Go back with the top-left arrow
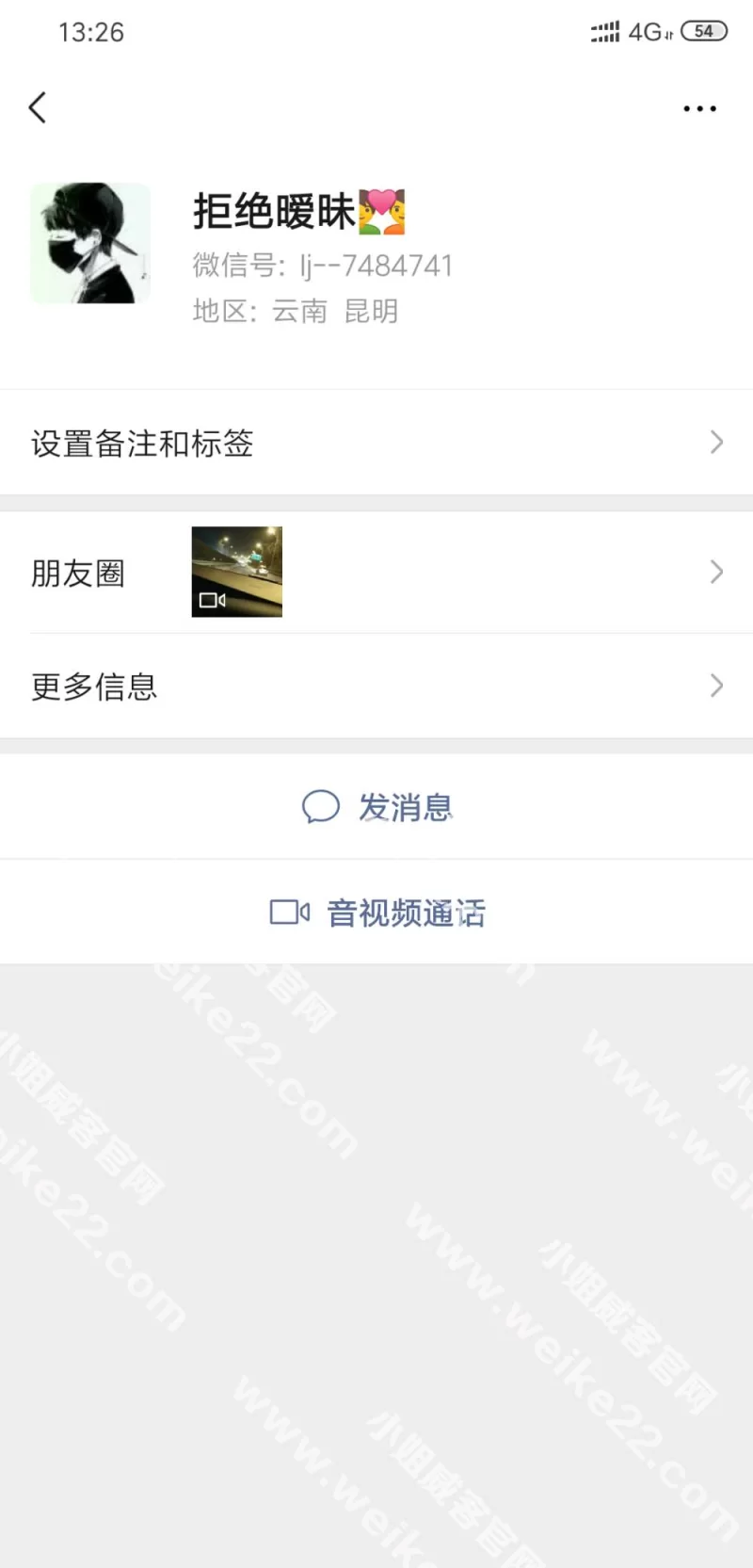 (38, 108)
